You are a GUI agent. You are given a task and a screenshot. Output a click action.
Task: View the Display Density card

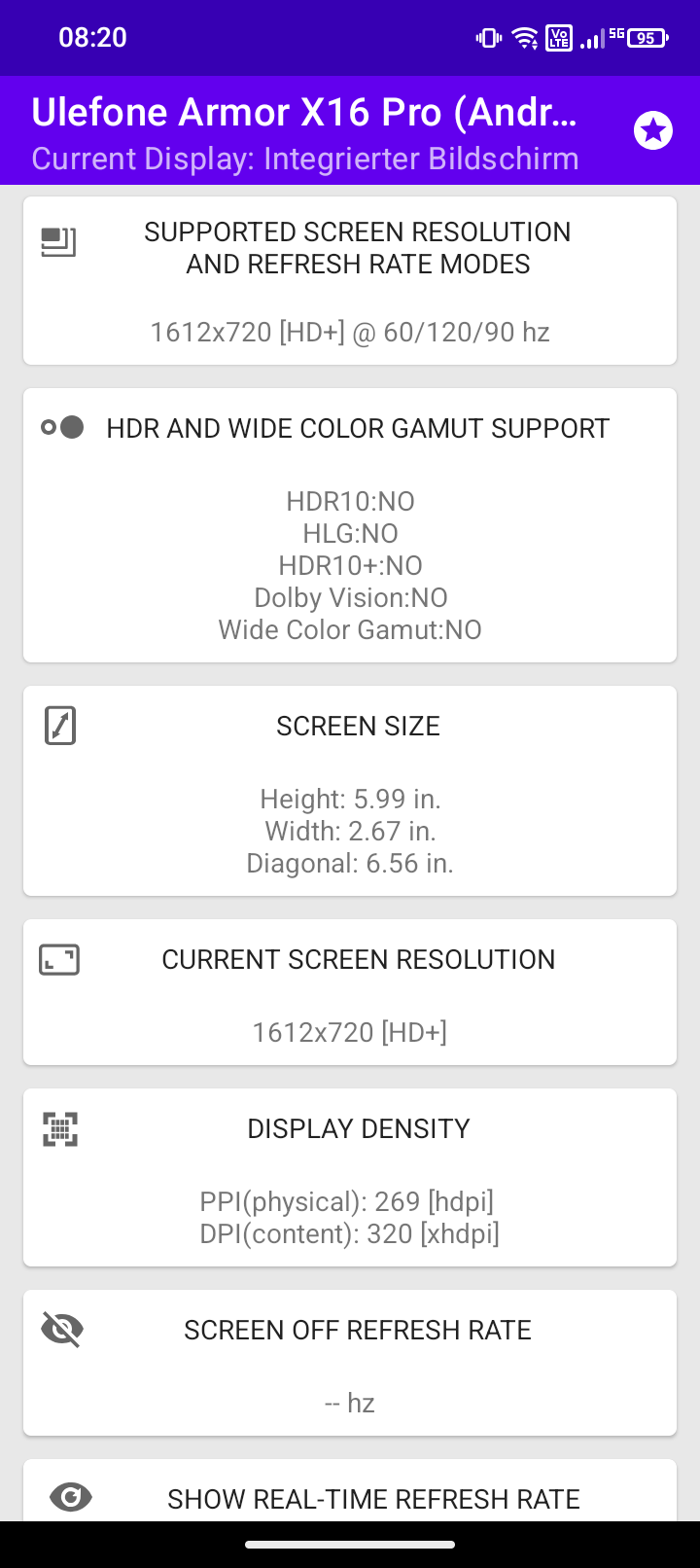(x=350, y=1177)
